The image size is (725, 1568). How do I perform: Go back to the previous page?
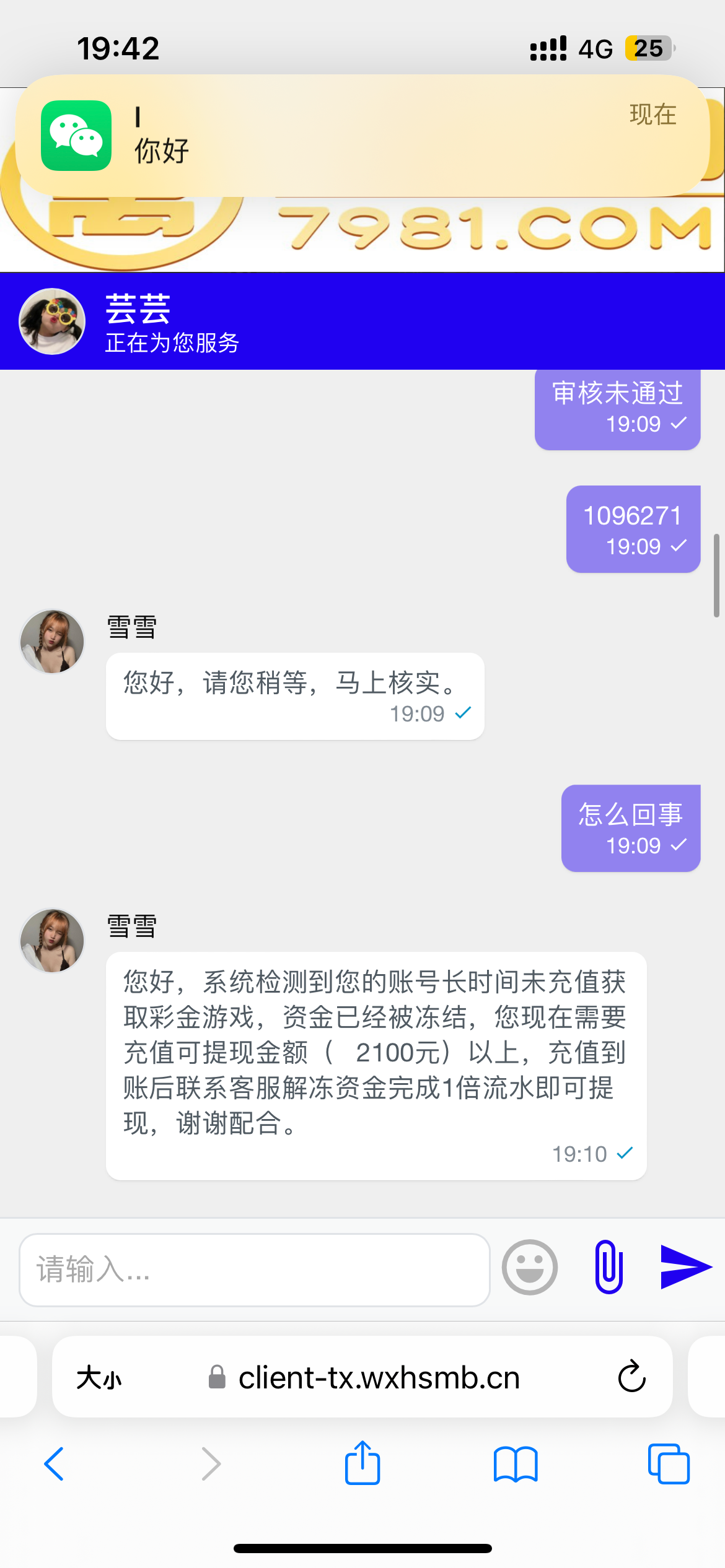click(x=55, y=1464)
